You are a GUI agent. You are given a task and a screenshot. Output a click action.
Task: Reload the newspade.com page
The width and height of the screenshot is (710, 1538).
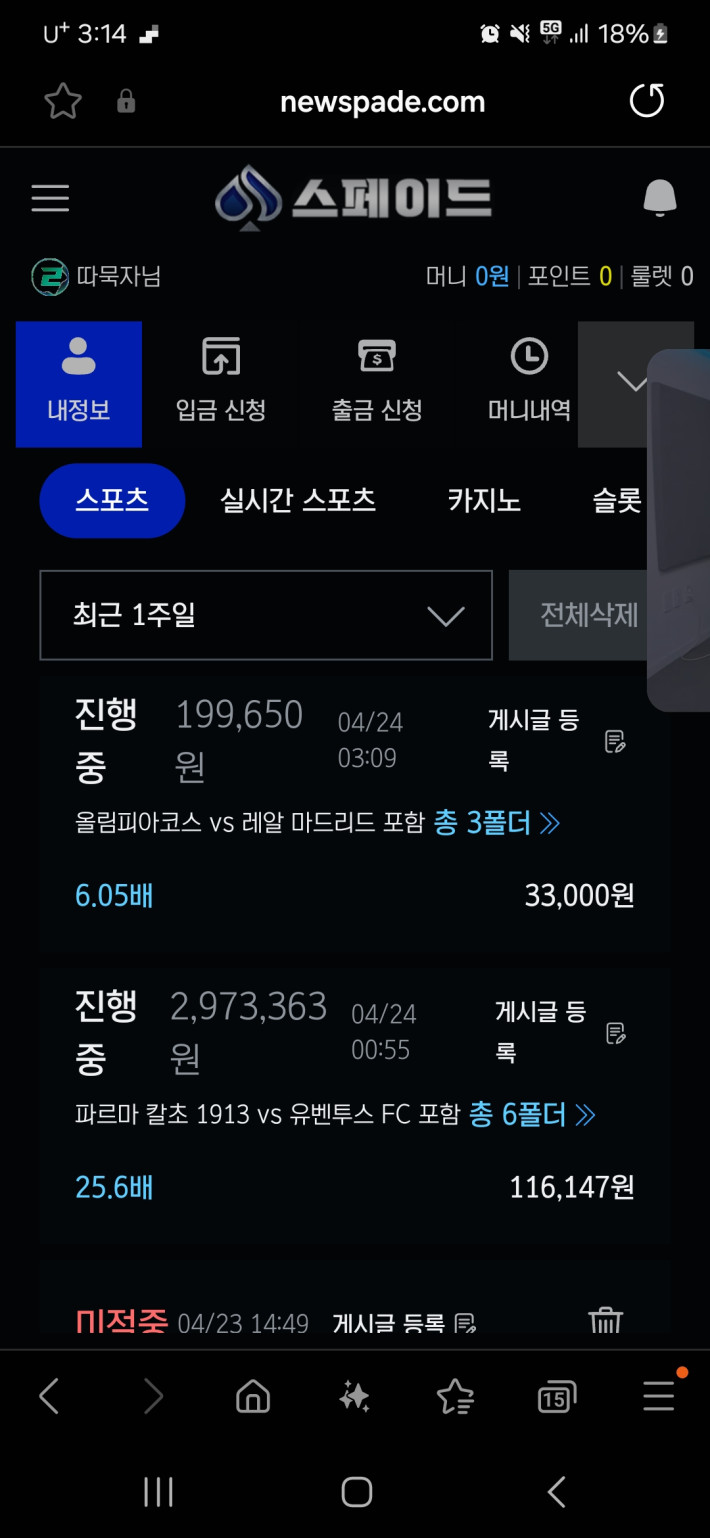646,101
